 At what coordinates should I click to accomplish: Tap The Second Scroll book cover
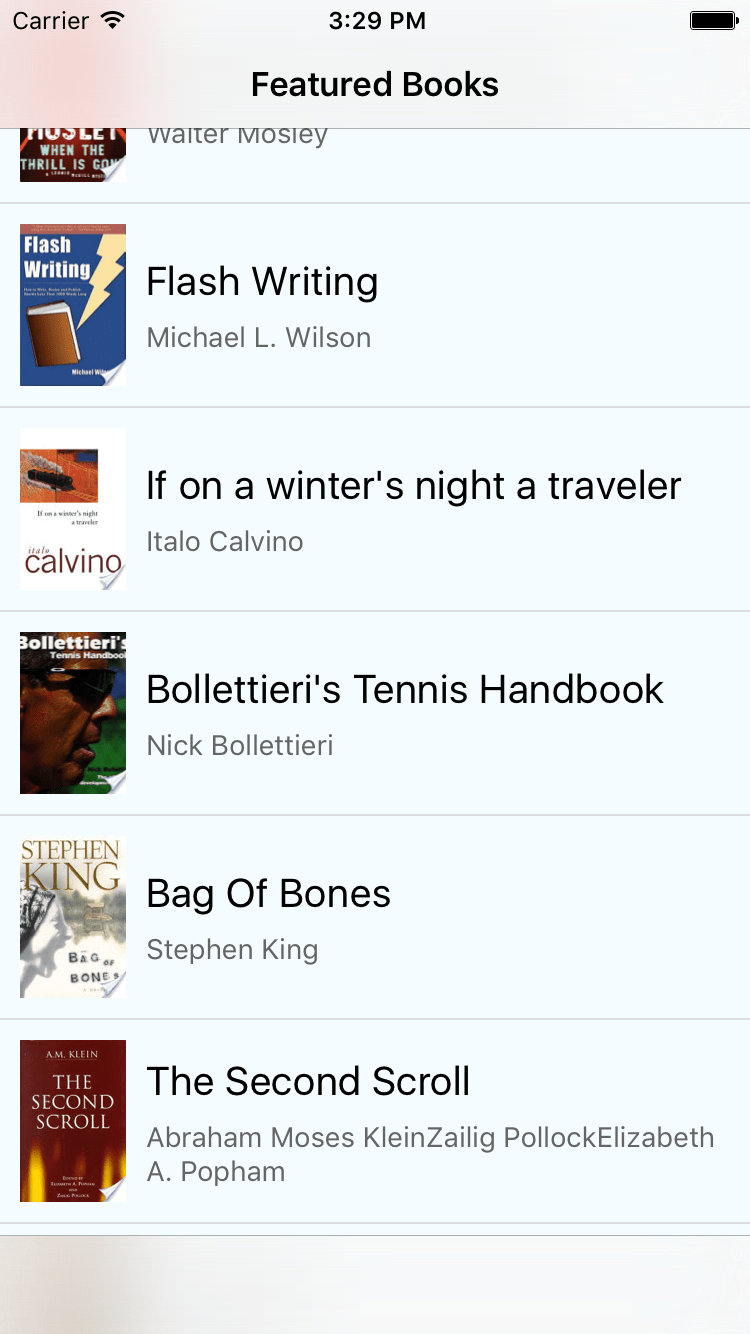tap(72, 1121)
